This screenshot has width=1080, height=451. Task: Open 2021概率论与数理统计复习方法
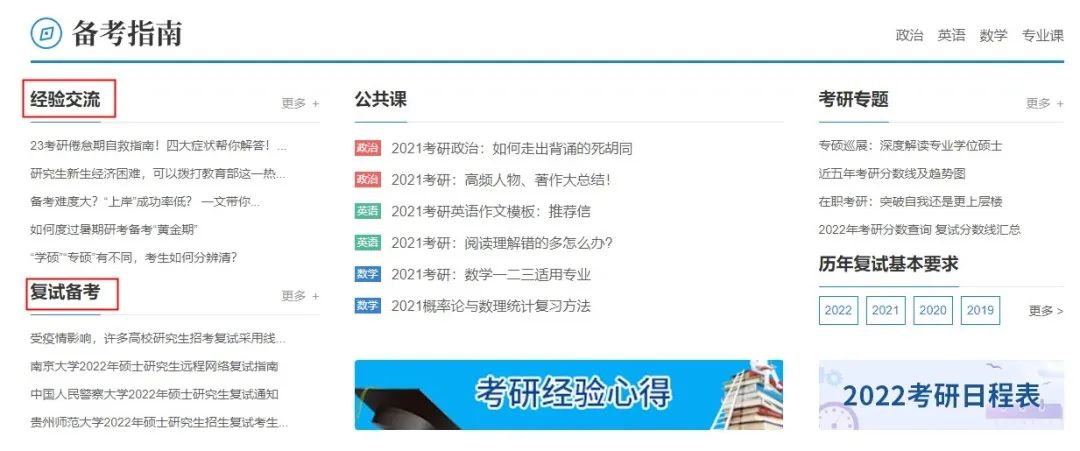click(490, 305)
